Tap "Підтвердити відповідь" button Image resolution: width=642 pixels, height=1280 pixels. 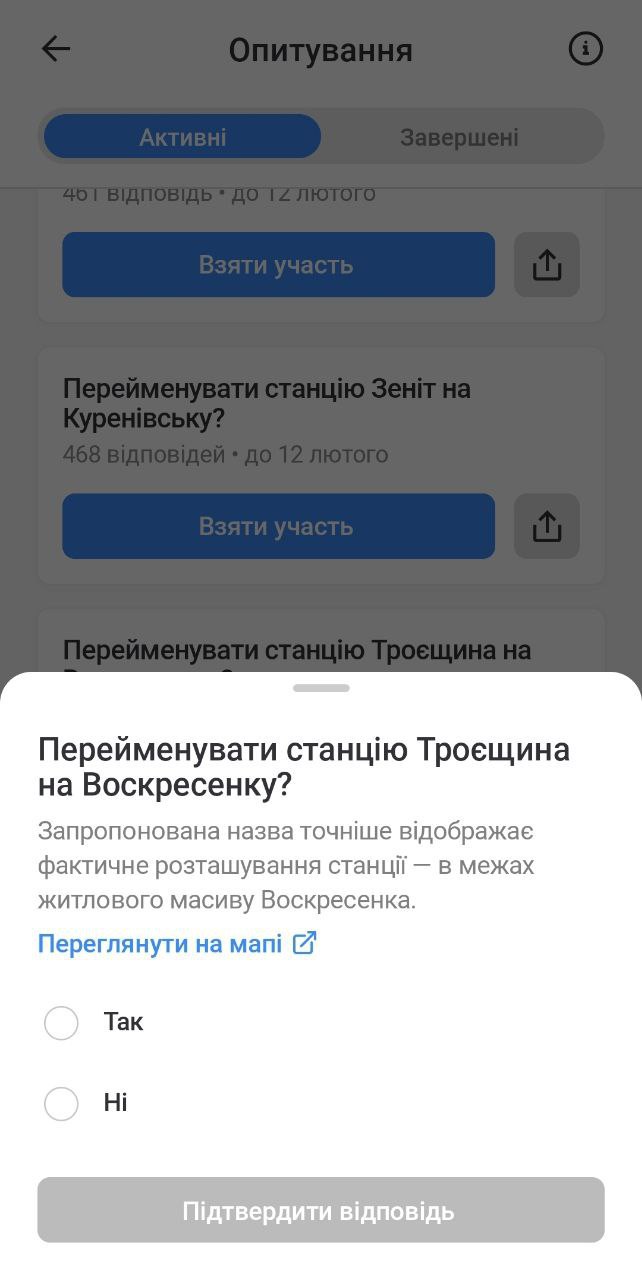pos(321,1211)
